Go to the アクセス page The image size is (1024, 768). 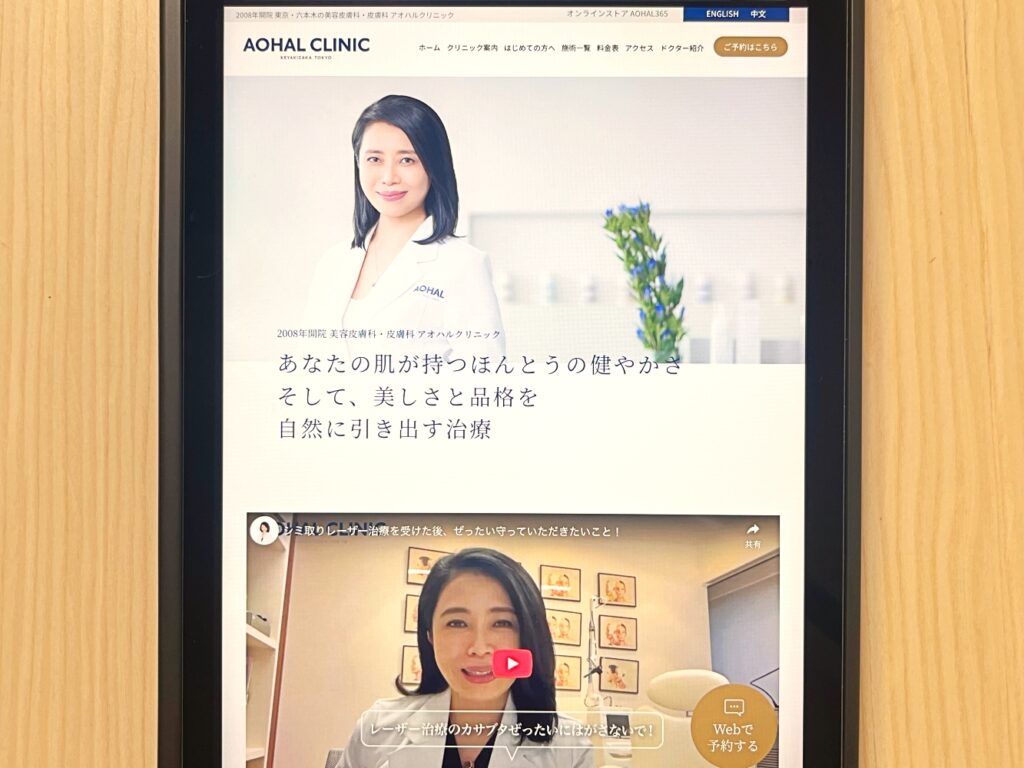639,48
